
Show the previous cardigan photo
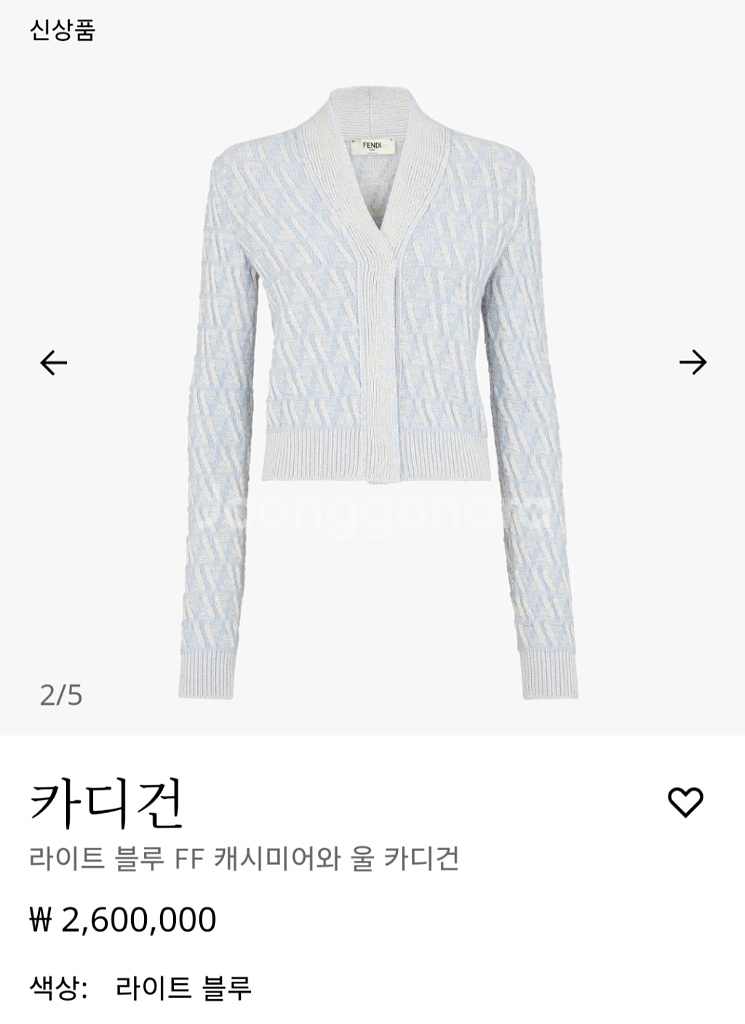point(53,362)
